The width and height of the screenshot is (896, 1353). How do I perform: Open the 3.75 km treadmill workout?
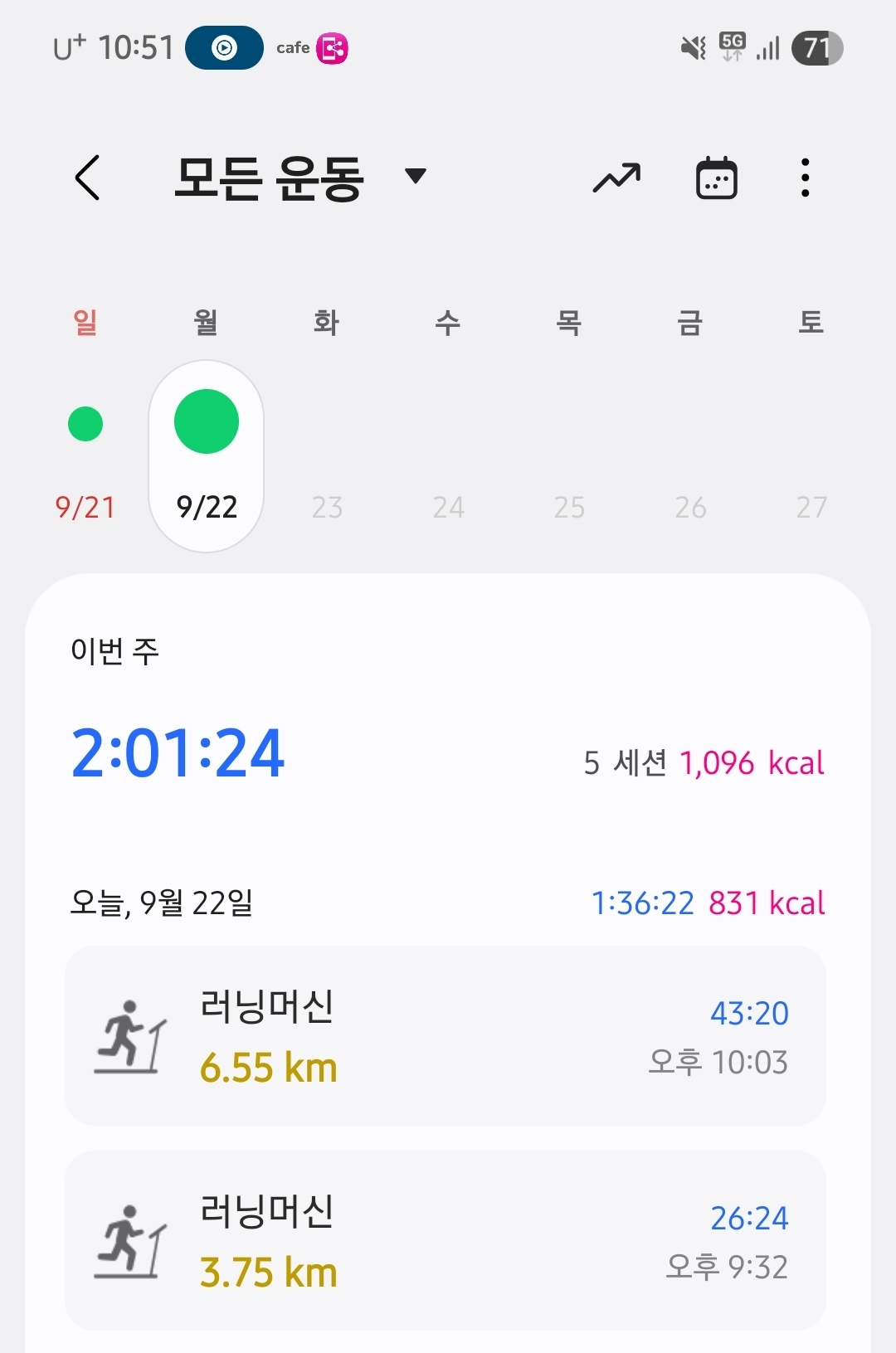pos(446,1240)
